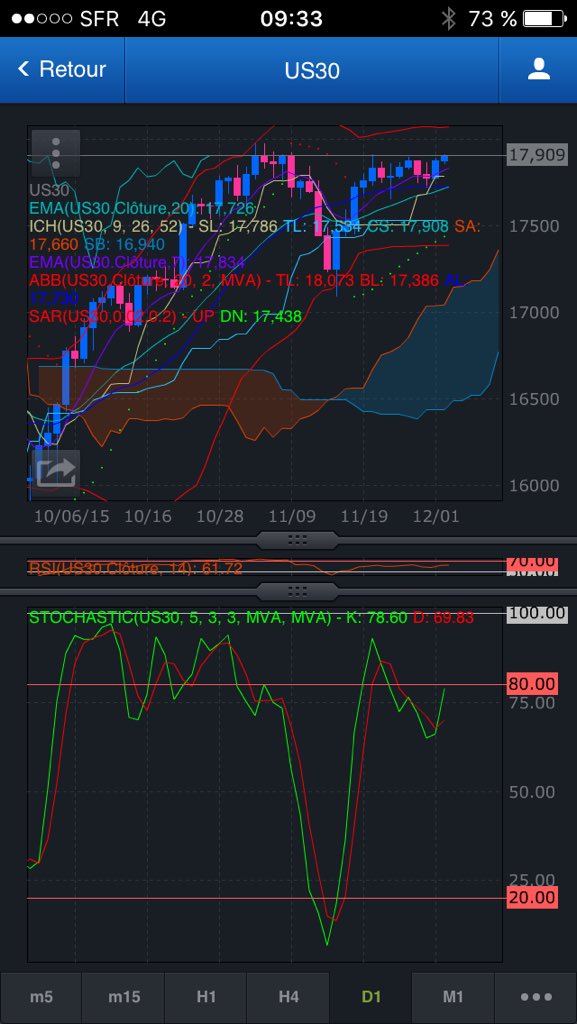Open the account profile icon

click(538, 70)
